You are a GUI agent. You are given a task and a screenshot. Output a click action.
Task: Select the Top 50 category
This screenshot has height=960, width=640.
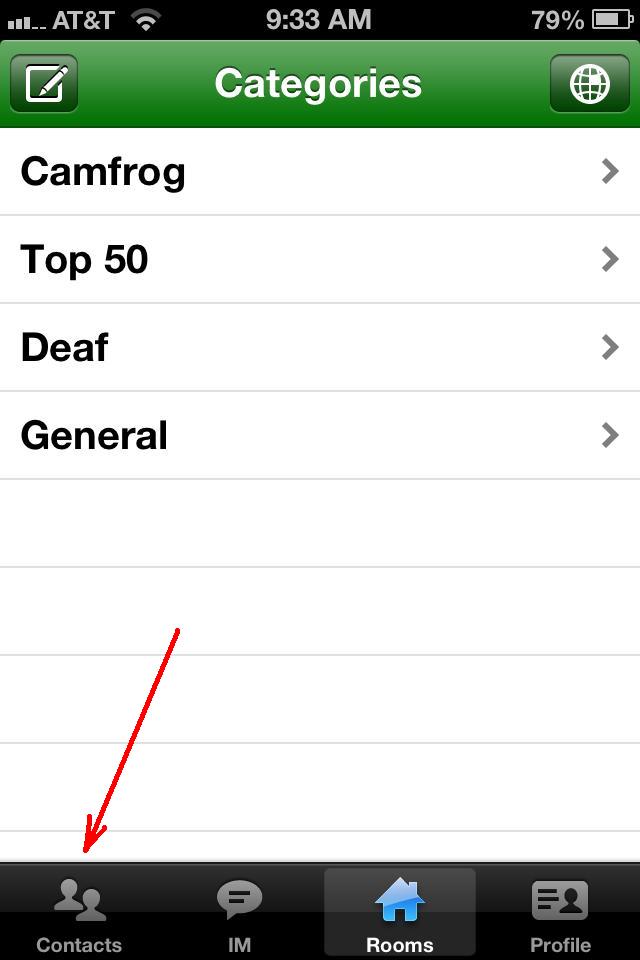point(320,260)
